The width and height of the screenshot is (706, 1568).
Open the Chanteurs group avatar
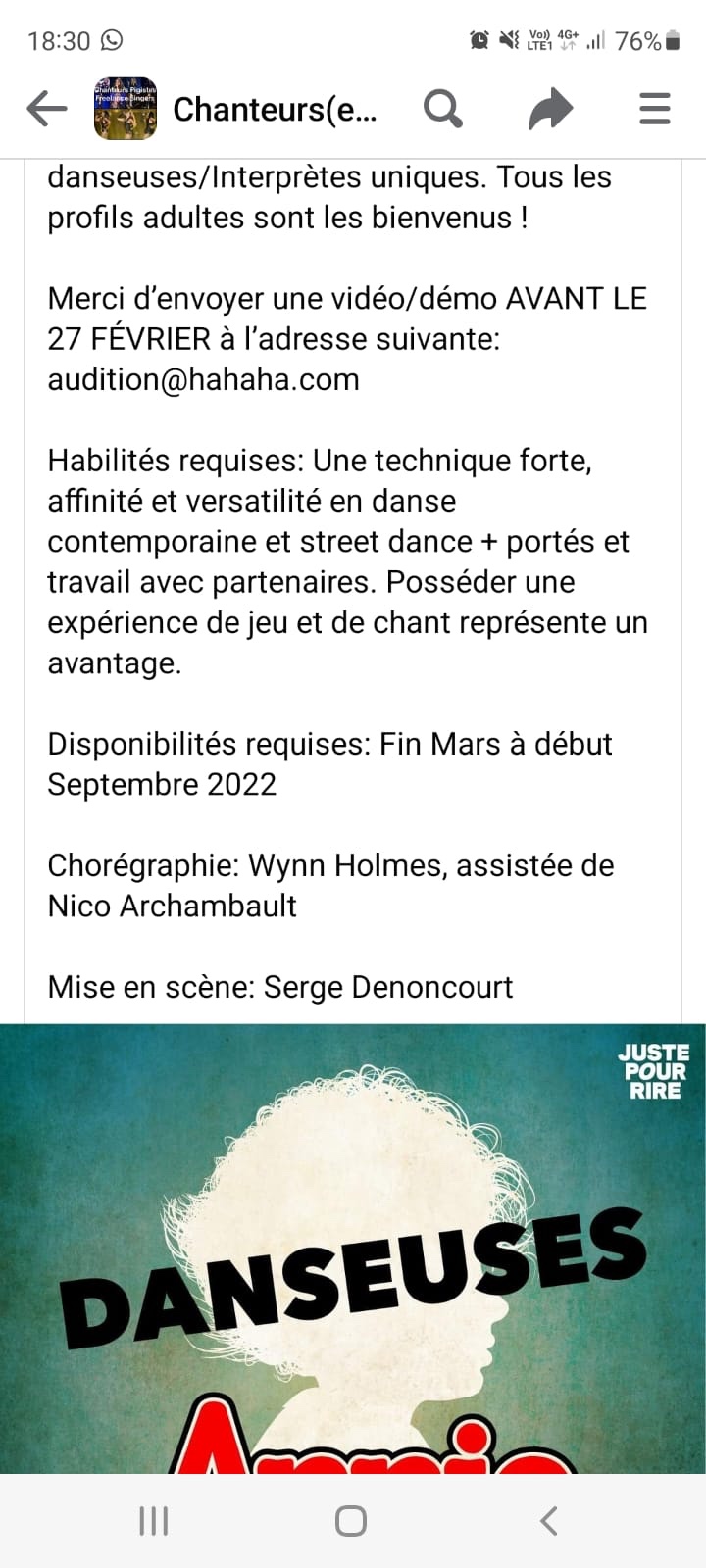point(126,109)
